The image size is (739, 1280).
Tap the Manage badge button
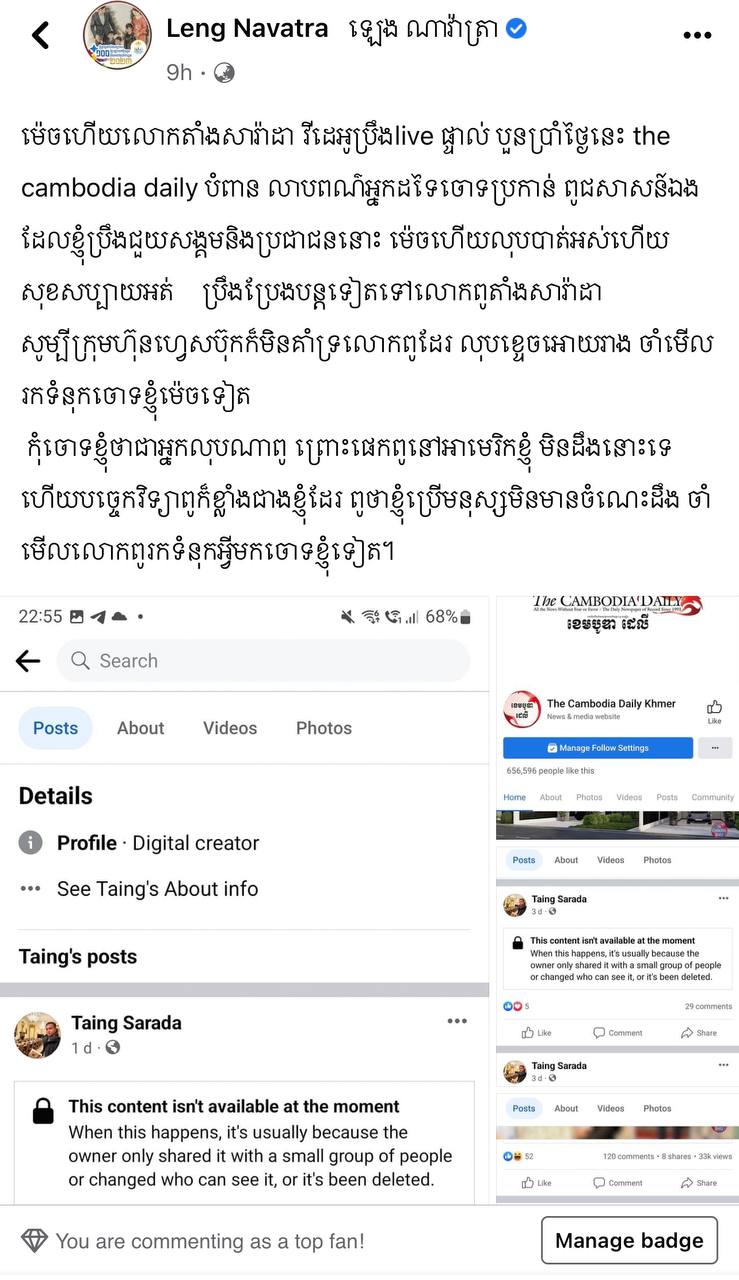click(x=629, y=1241)
